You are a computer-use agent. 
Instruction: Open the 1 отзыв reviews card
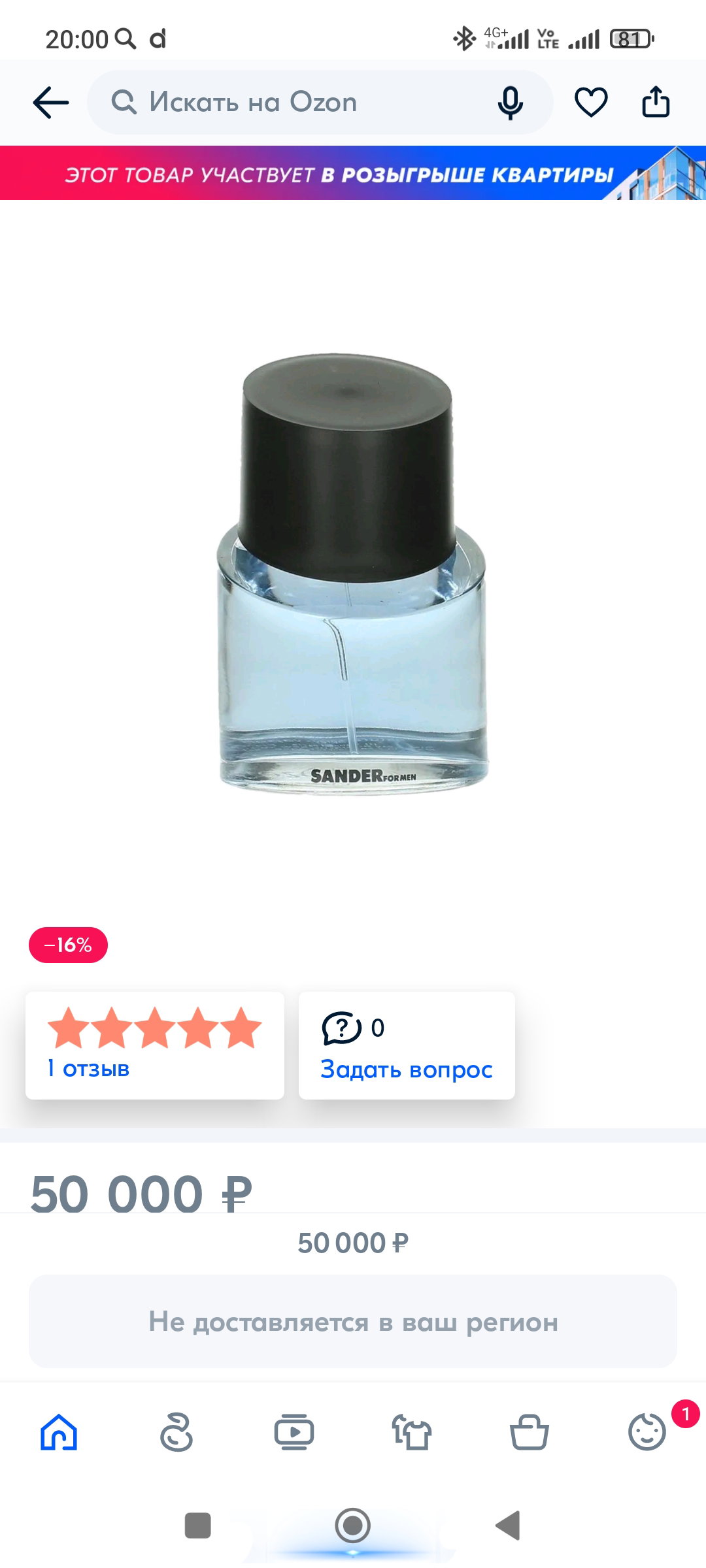pos(155,1045)
